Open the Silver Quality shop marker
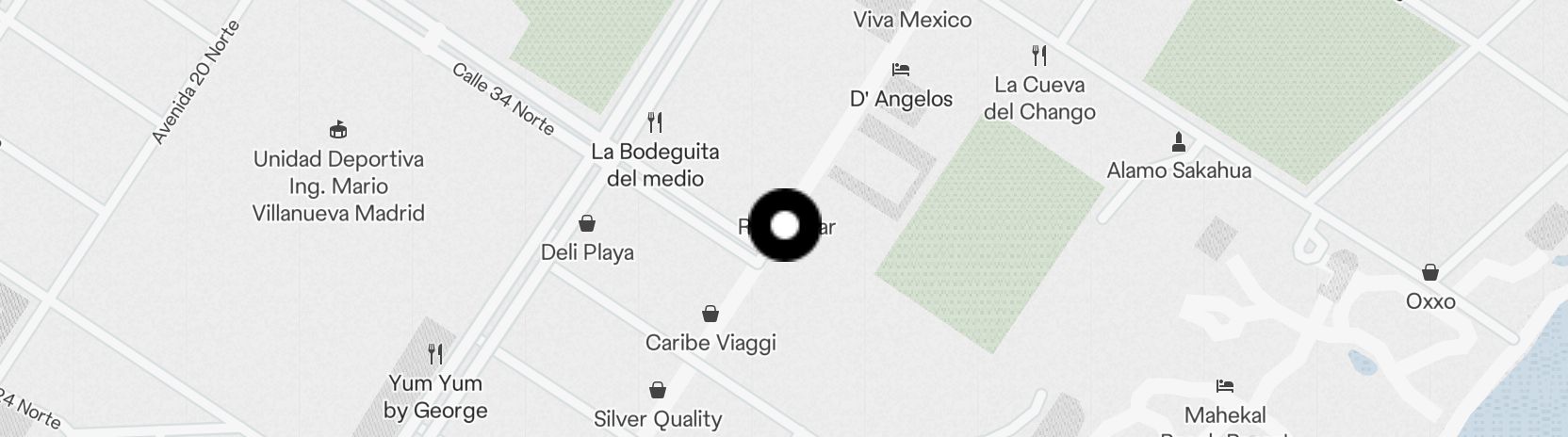Viewport: 1568px width, 437px height. (658, 390)
